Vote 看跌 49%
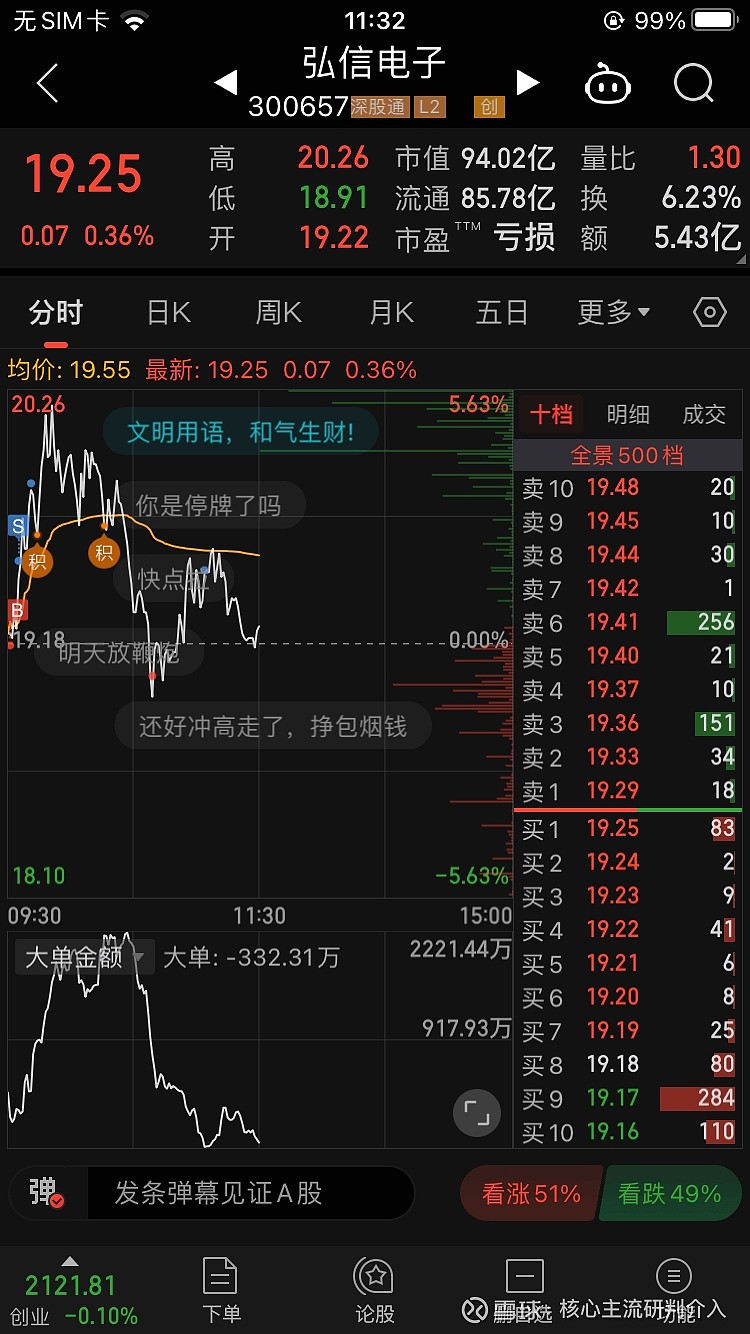 point(669,1194)
